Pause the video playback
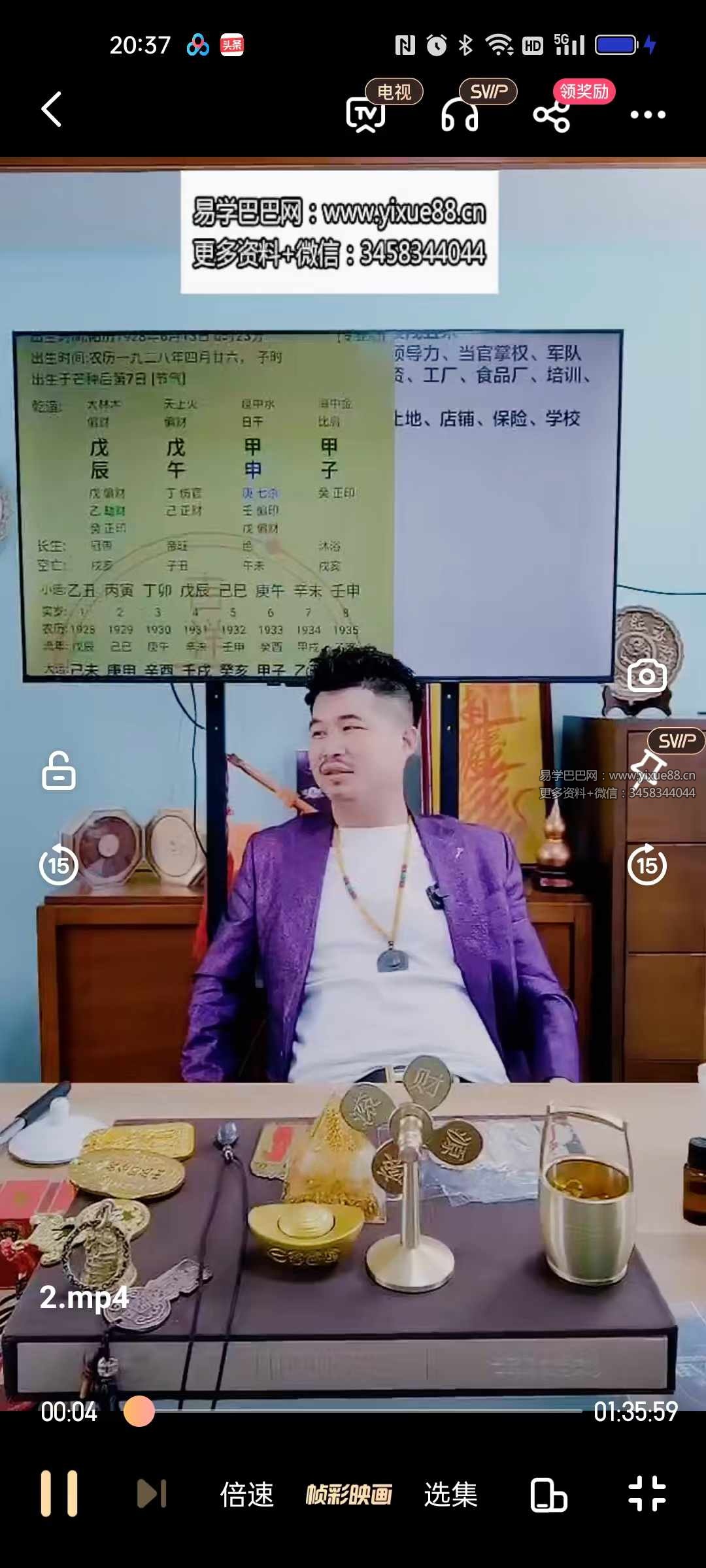706x1568 pixels. [61, 1493]
